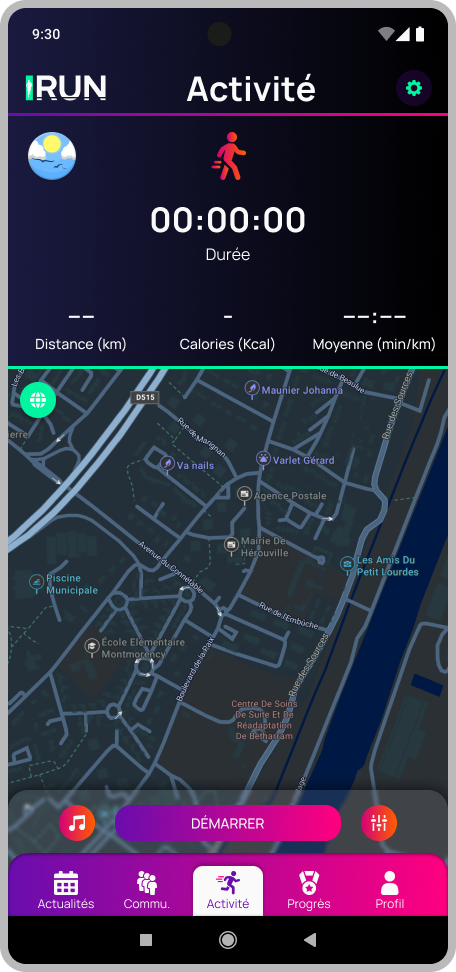The height and width of the screenshot is (972, 456).
Task: Open settings with the gear icon
Action: coord(414,88)
